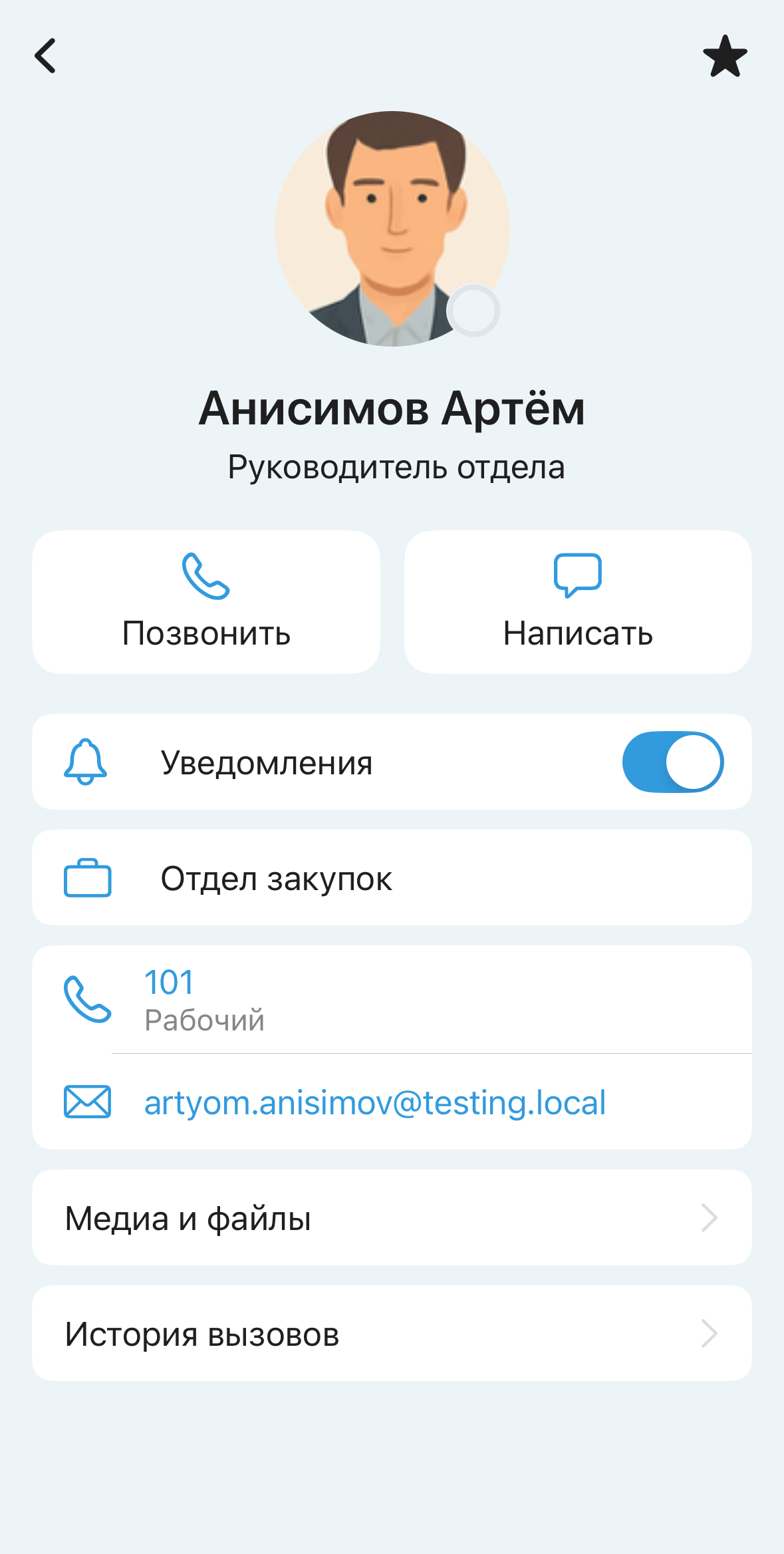Tap the Позвонить button
784x1554 pixels.
click(x=206, y=602)
